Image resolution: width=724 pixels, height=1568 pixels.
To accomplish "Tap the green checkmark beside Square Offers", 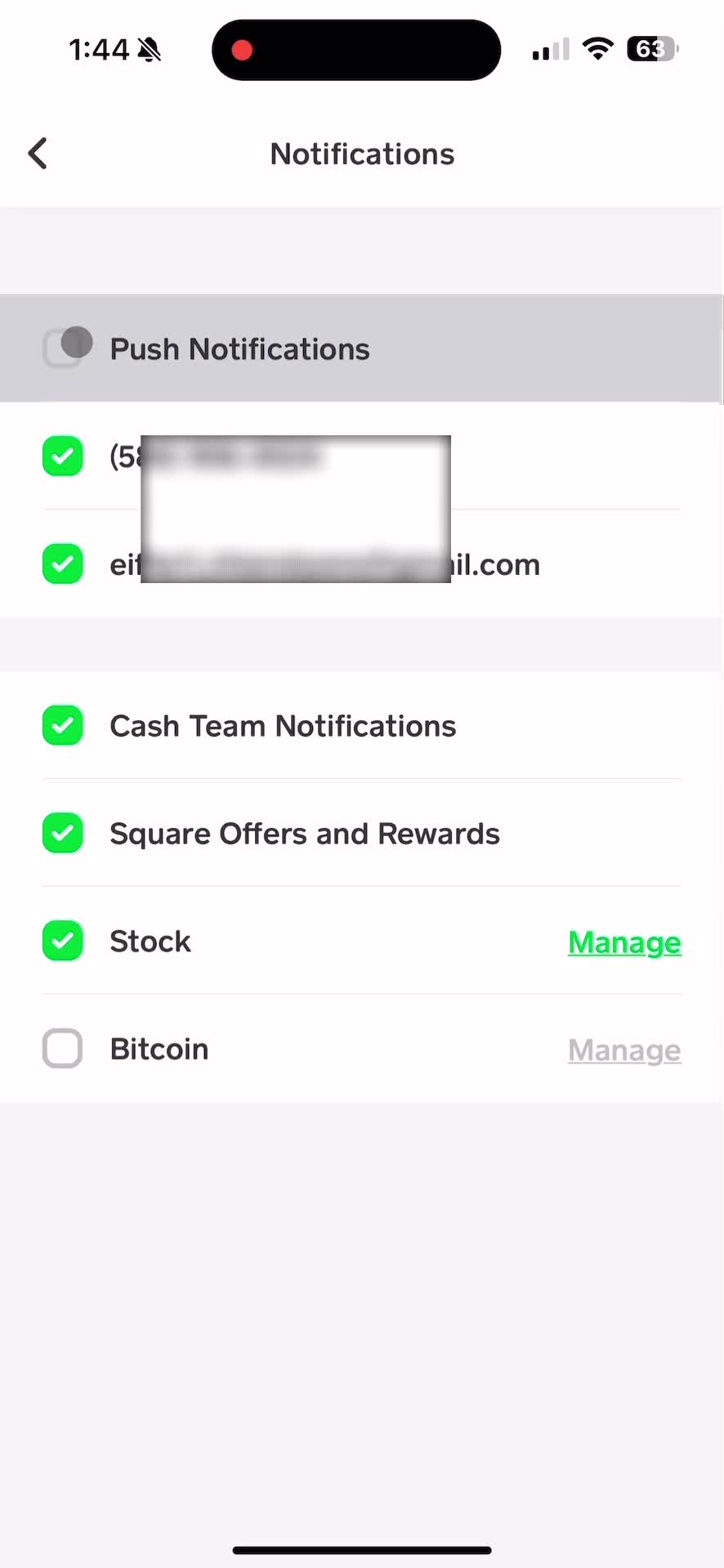I will [x=63, y=833].
